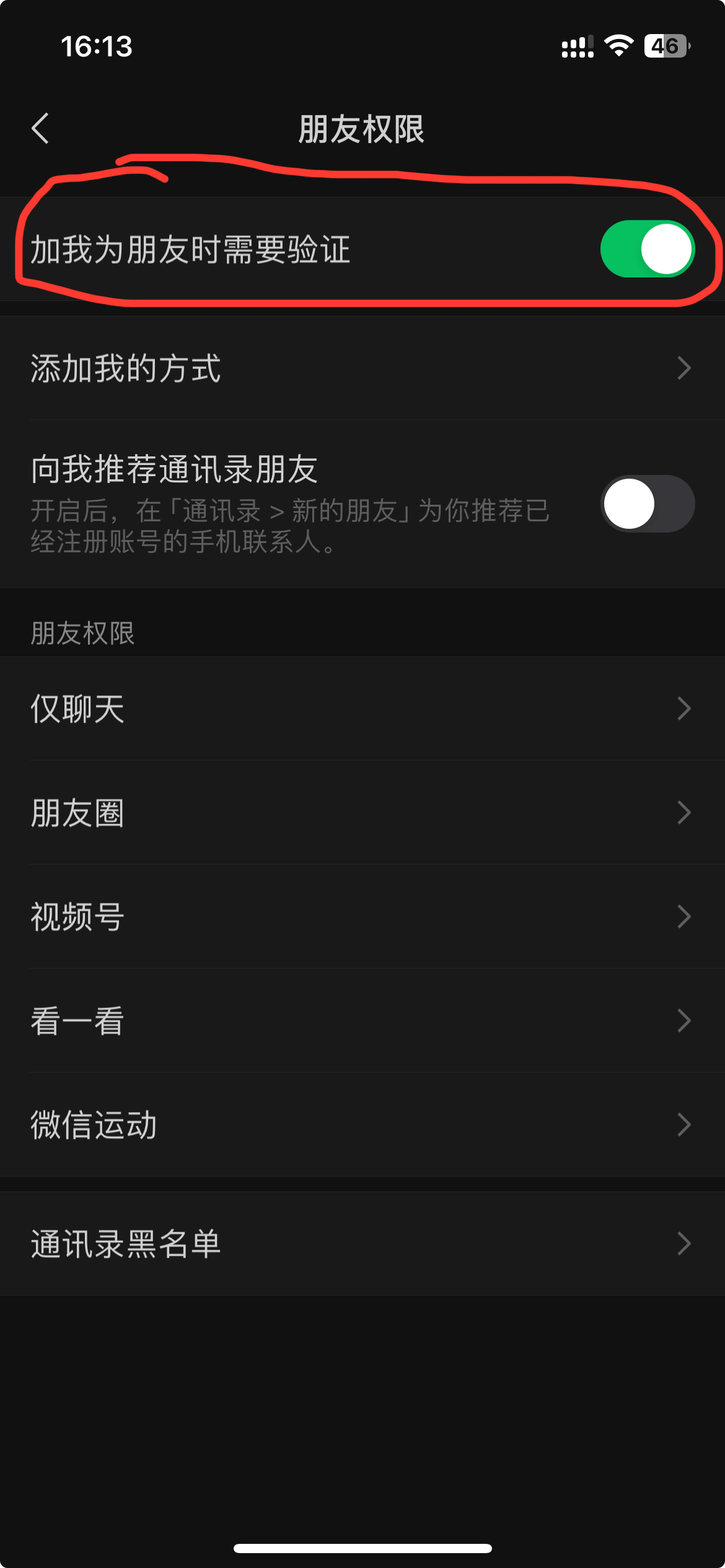Turn off 加我为朋友时需要验证 switch

[x=648, y=249]
